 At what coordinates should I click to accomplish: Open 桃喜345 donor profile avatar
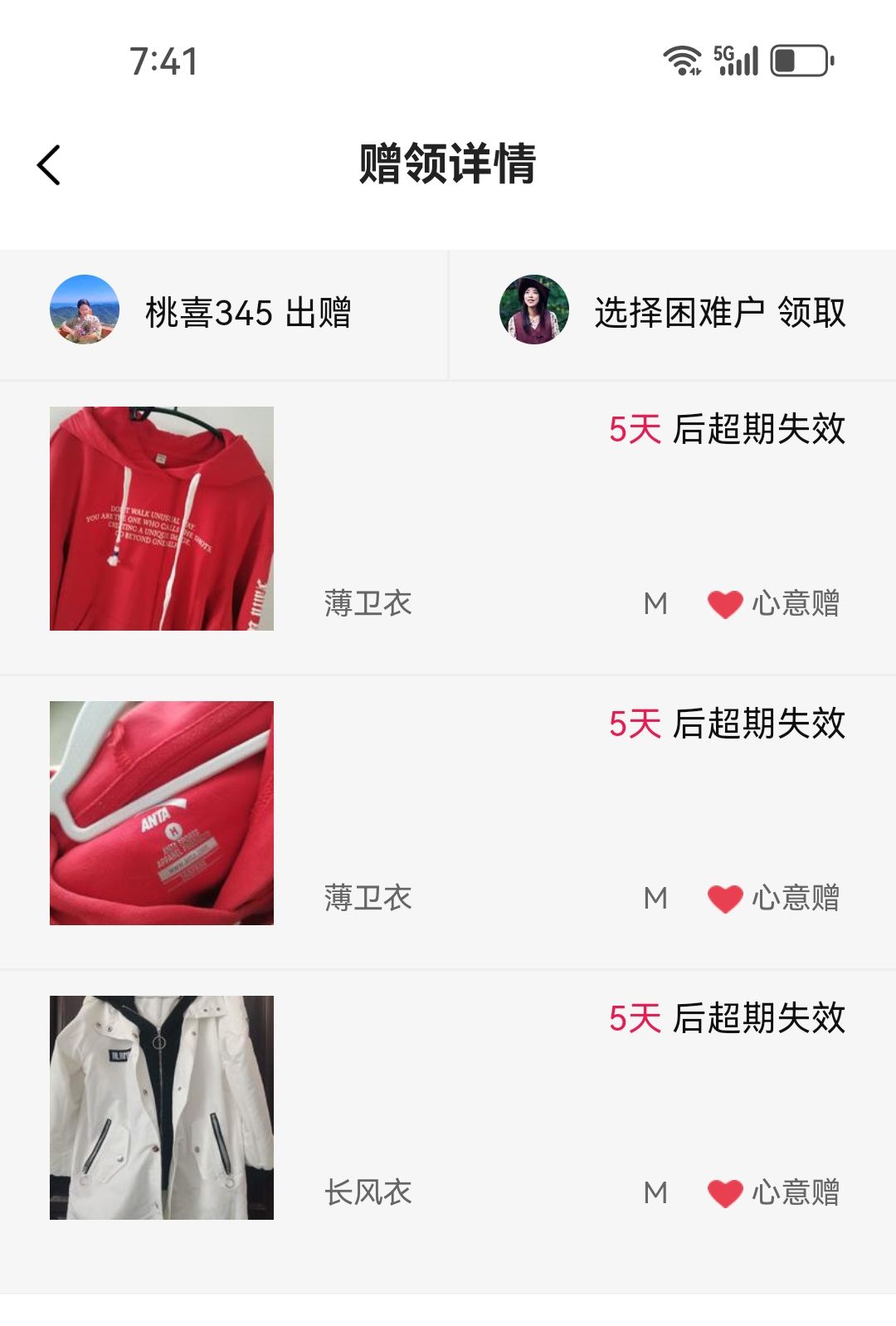pyautogui.click(x=85, y=310)
